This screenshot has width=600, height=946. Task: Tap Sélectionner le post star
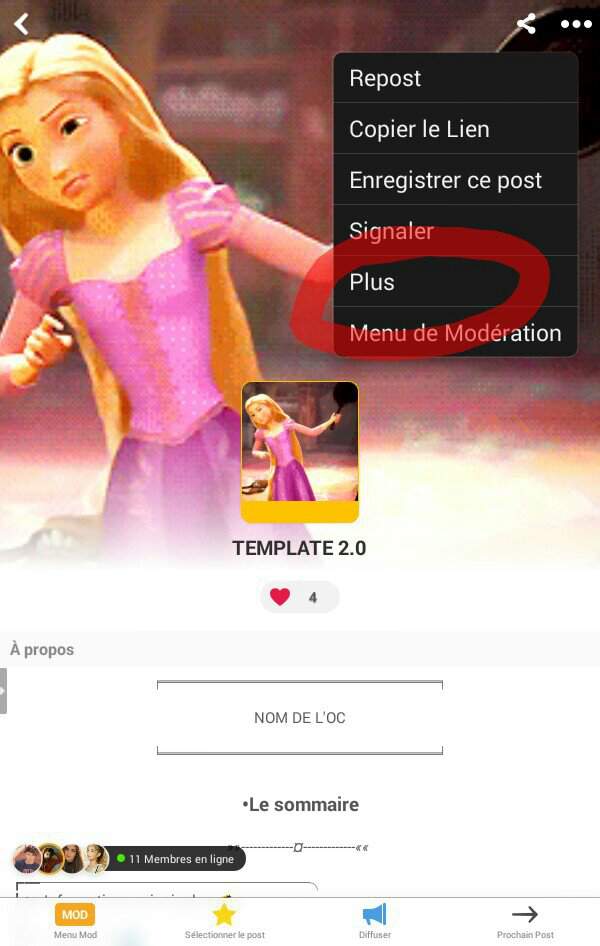click(224, 921)
